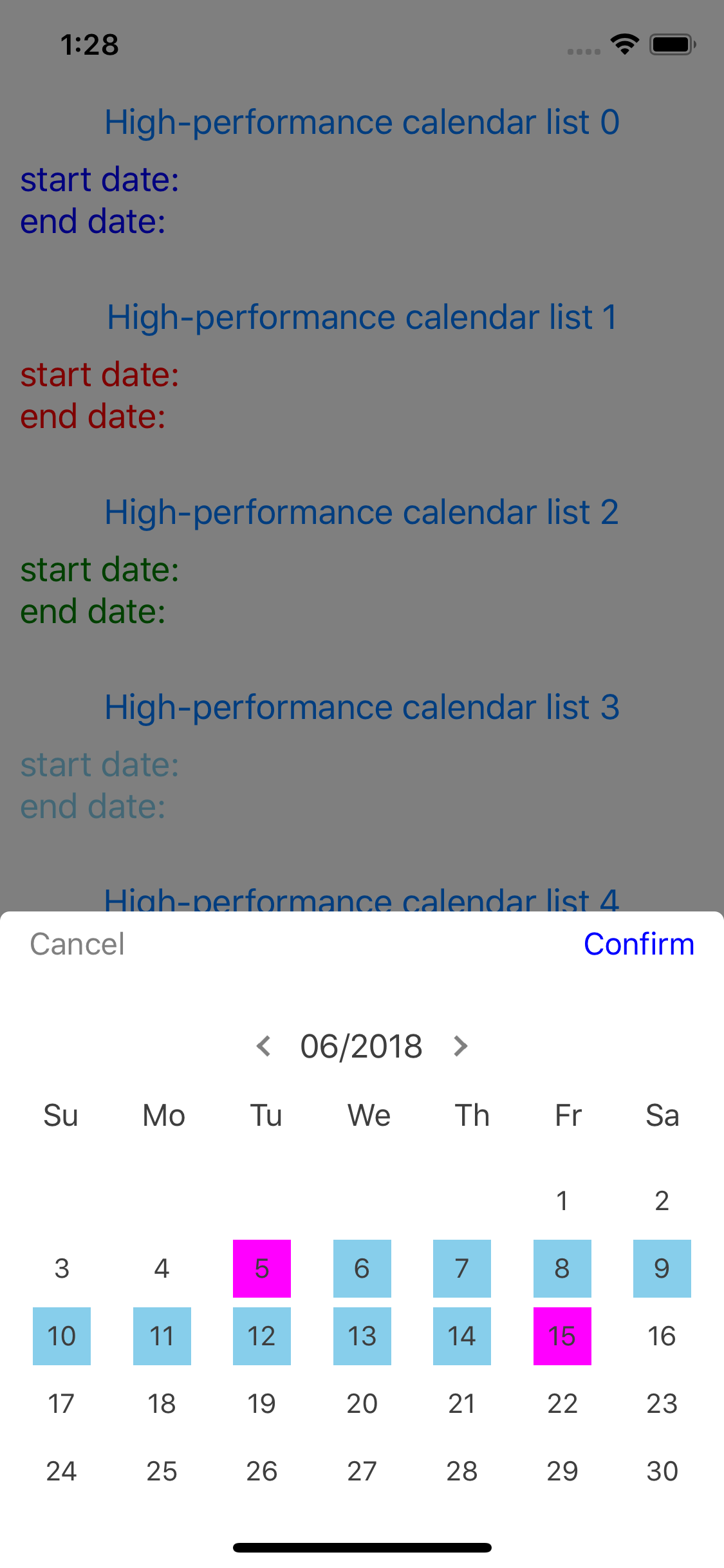Select June 5 start date

click(x=262, y=1269)
